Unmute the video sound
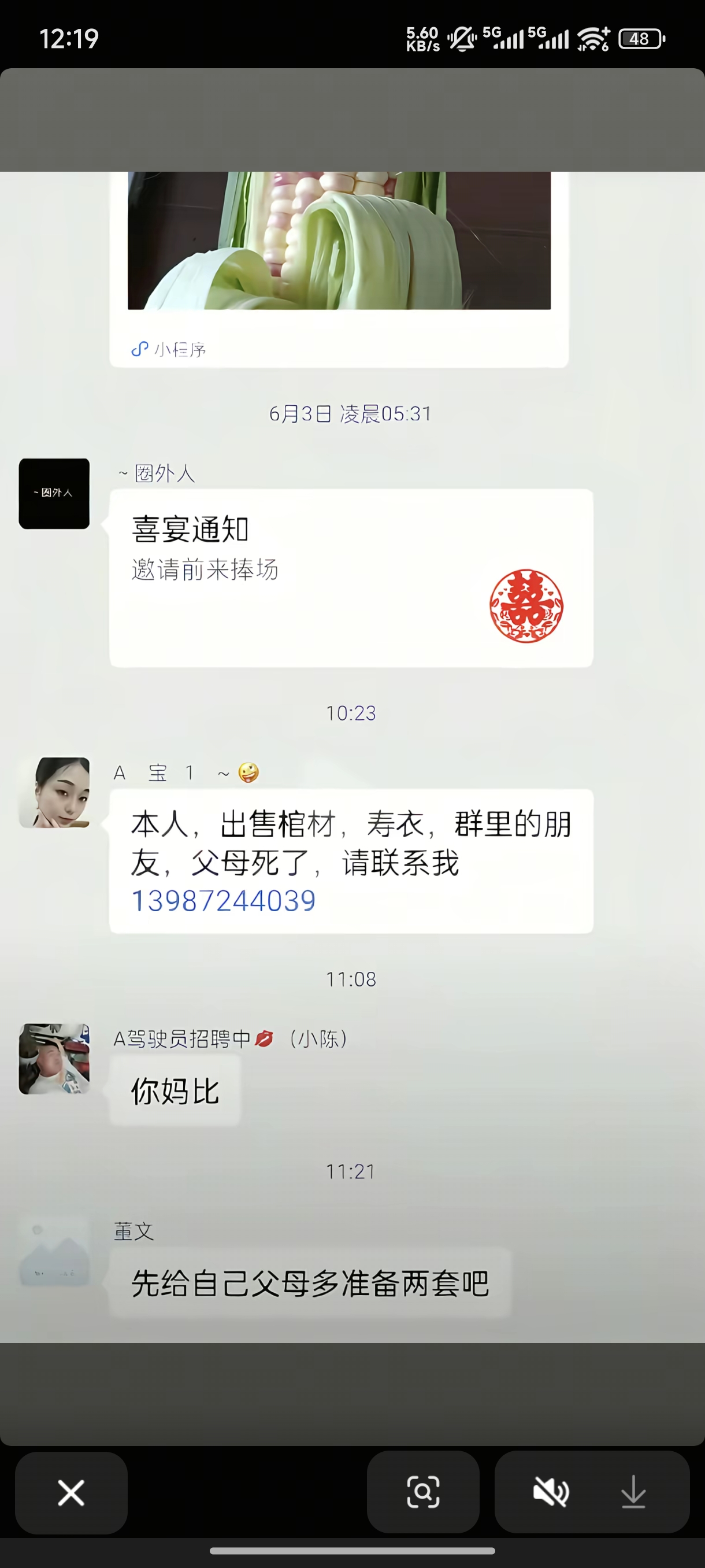This screenshot has width=705, height=1568. (x=551, y=1492)
